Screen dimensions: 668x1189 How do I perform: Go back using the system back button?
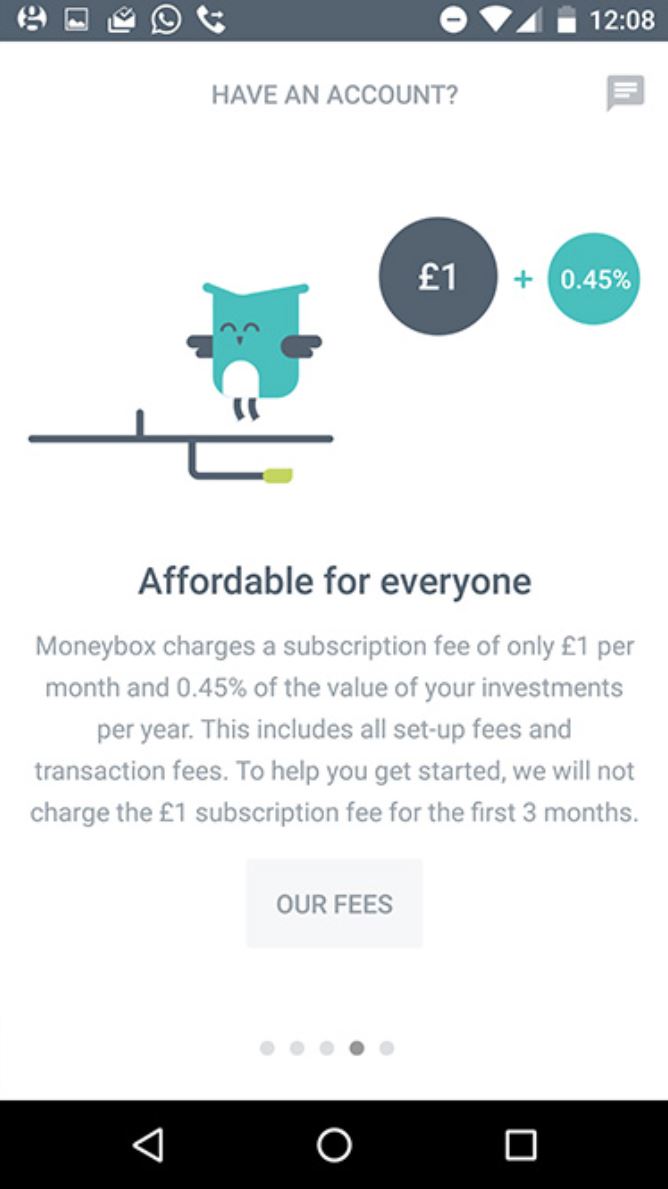point(148,1144)
